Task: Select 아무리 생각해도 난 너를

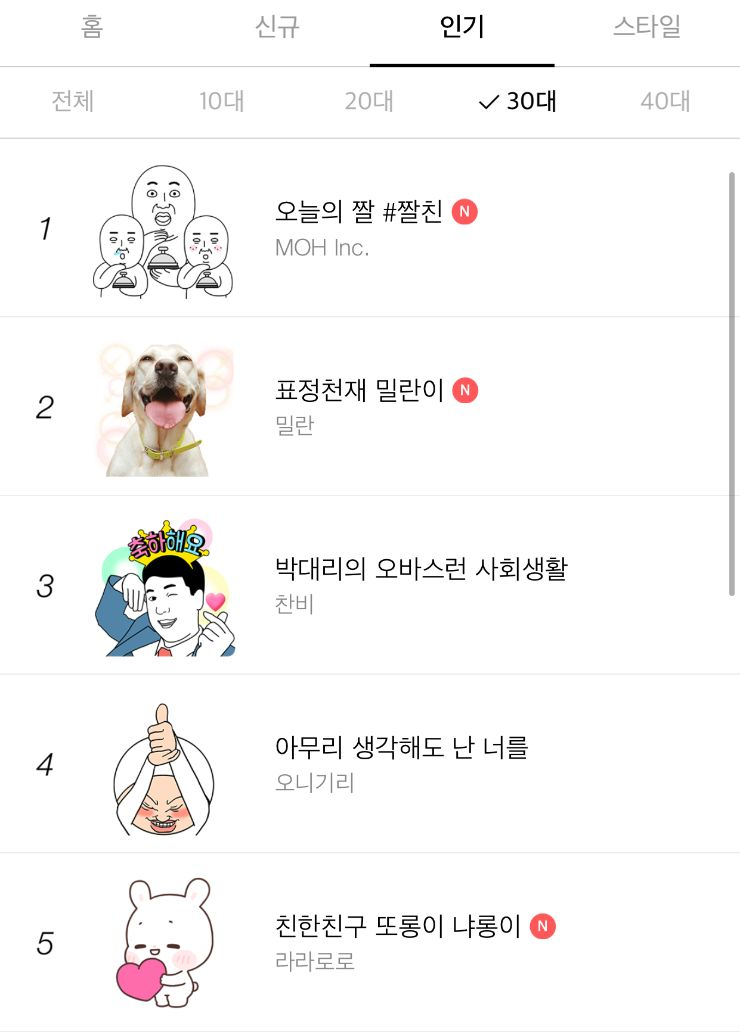Action: tap(400, 747)
